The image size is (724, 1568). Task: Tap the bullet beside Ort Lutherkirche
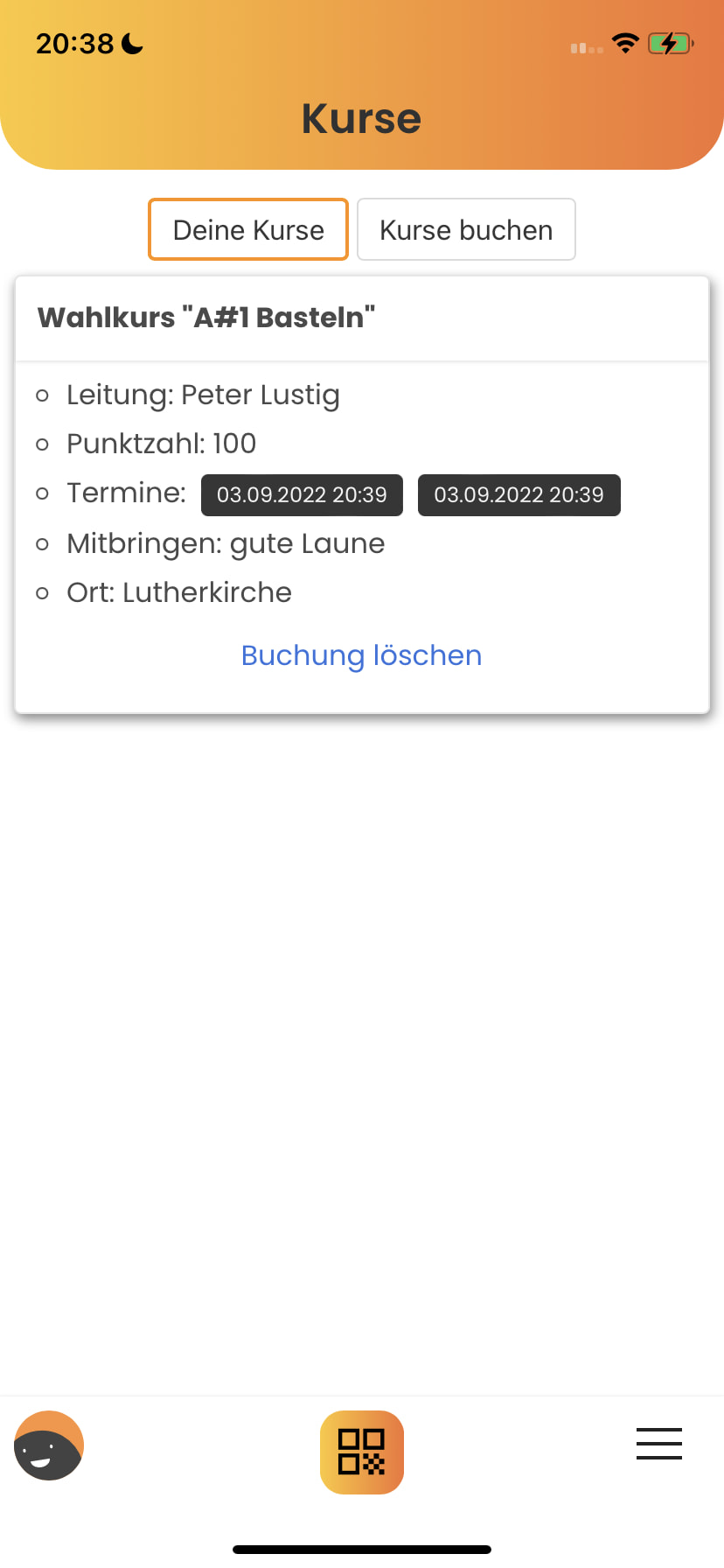(44, 592)
